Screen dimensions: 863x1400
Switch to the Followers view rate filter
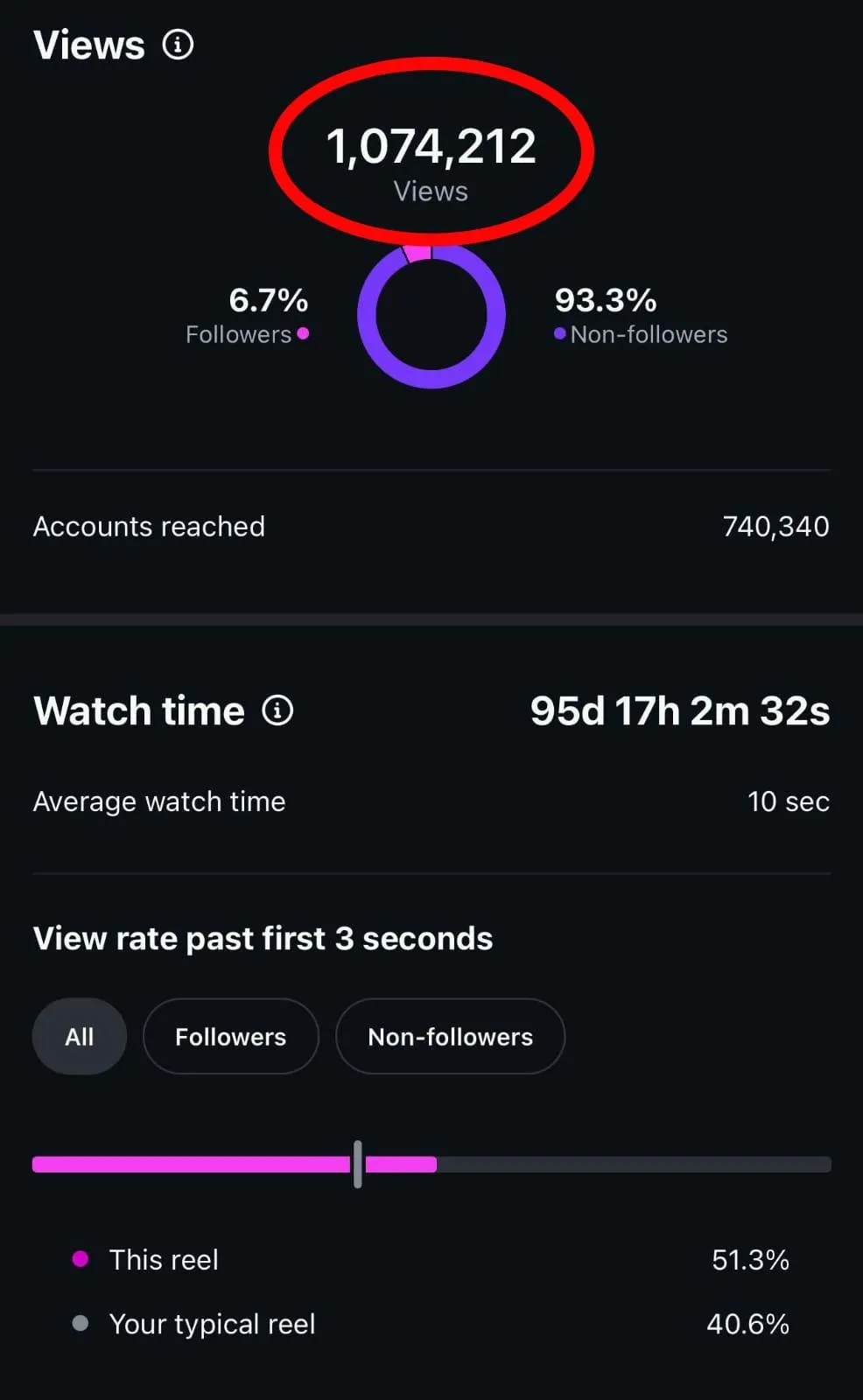[231, 1037]
